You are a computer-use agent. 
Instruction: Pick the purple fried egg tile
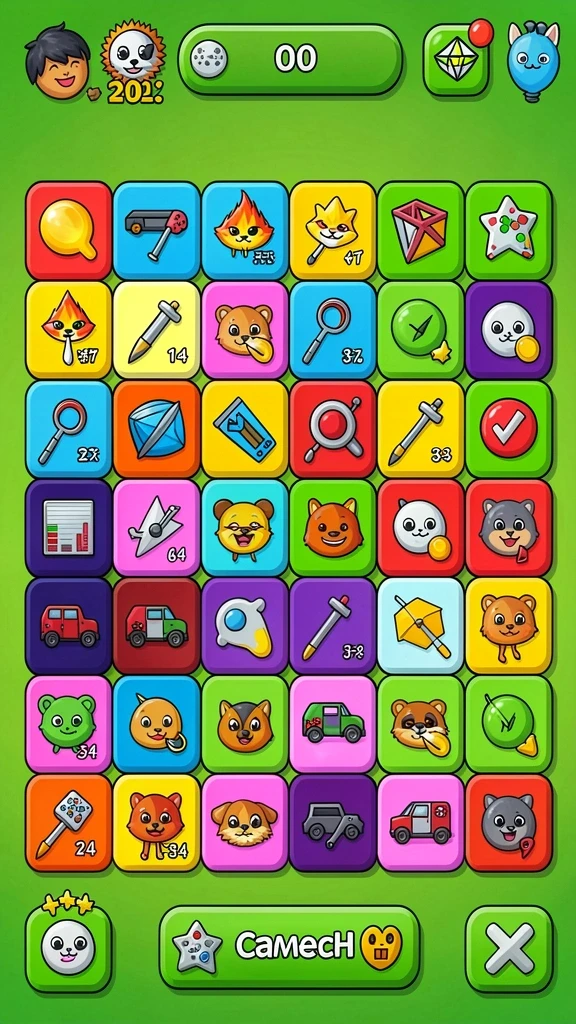point(245,626)
